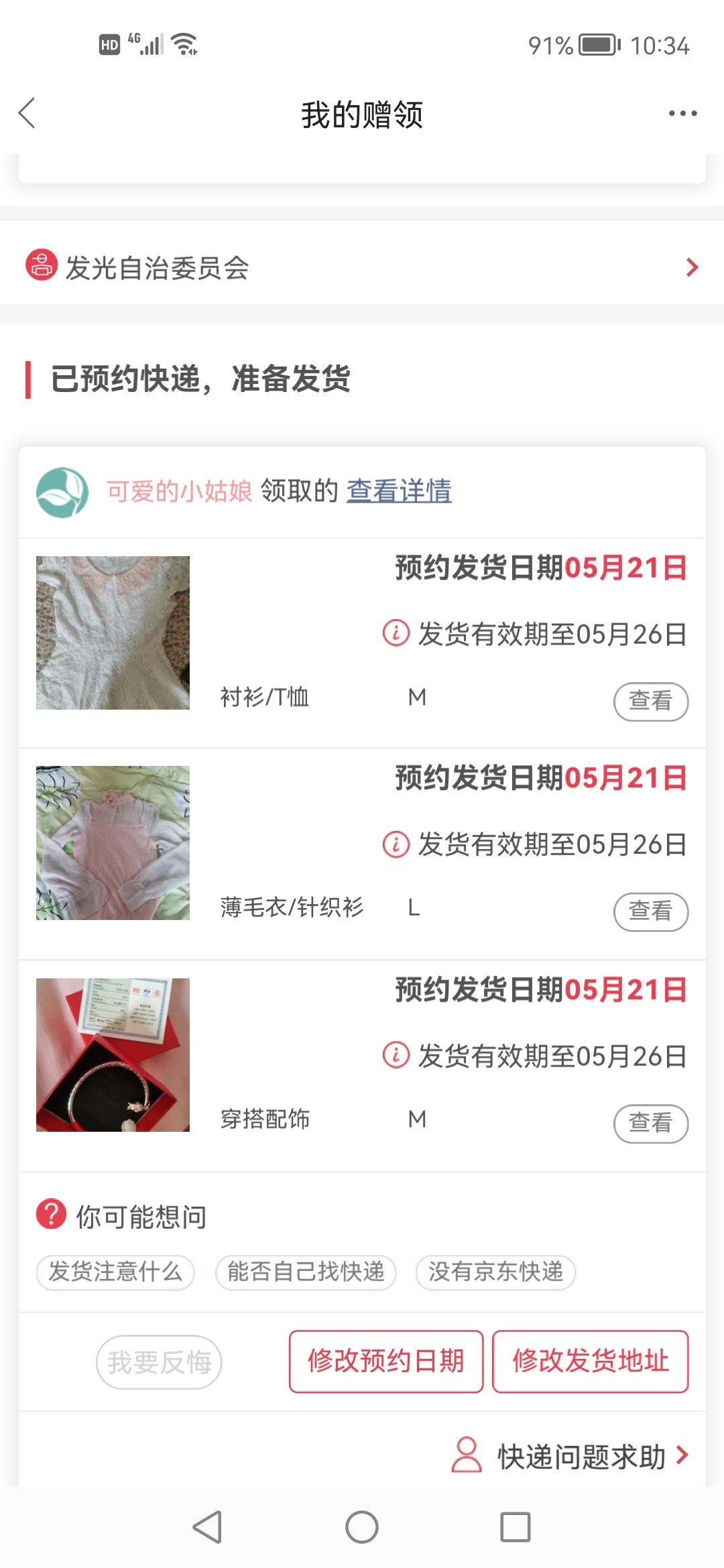
Task: View the 穿搭配饰 item with 查看
Action: [x=650, y=1123]
